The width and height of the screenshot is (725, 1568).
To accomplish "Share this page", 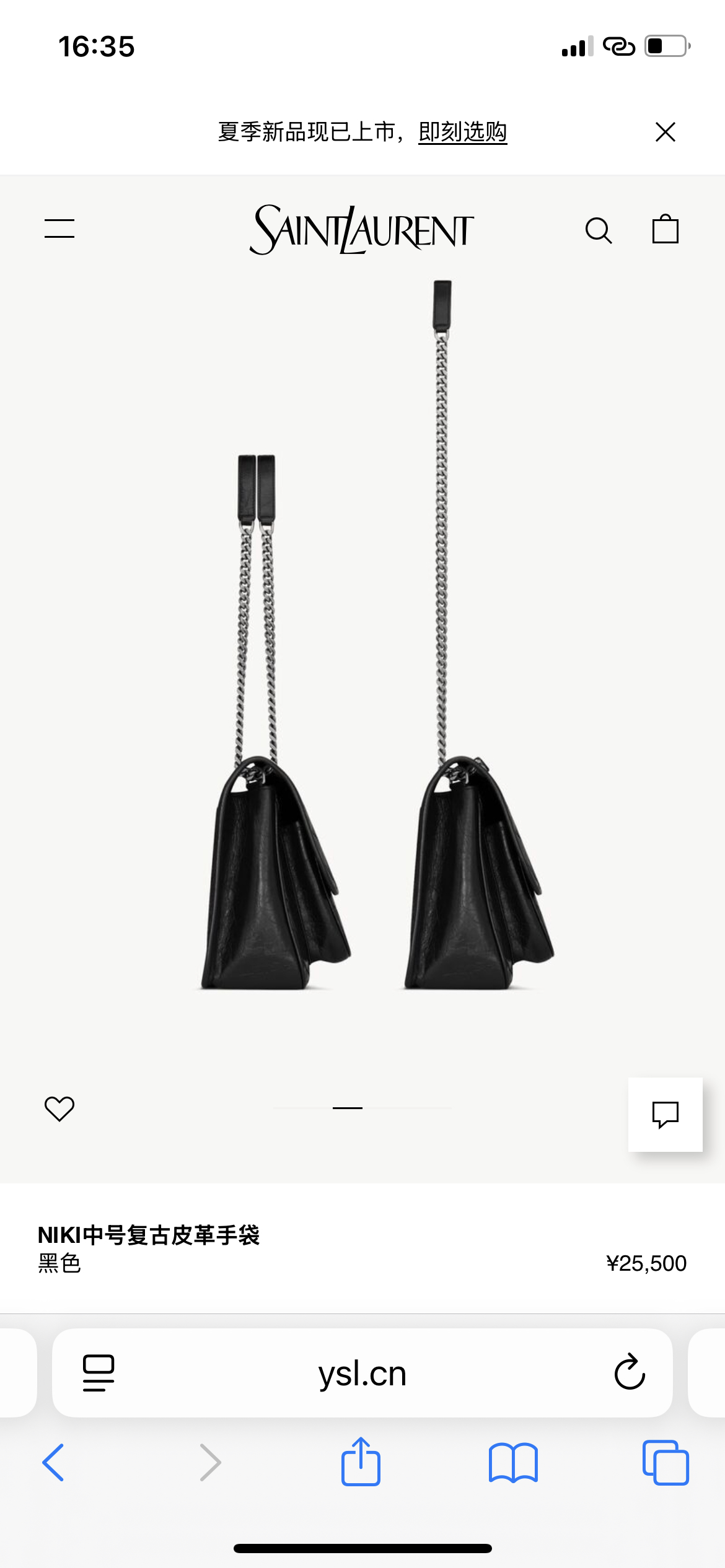I will [x=361, y=1461].
